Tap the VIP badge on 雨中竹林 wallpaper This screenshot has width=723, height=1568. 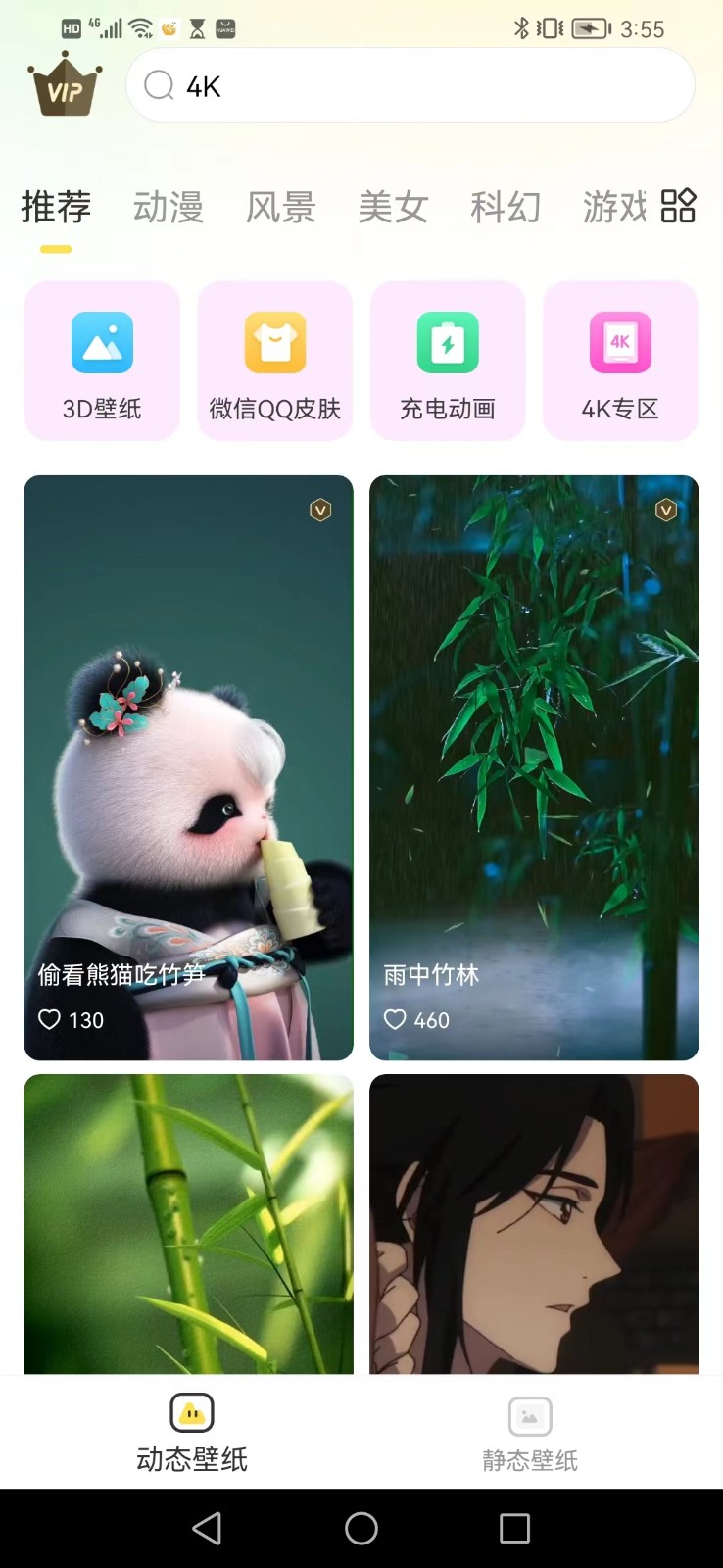[666, 511]
